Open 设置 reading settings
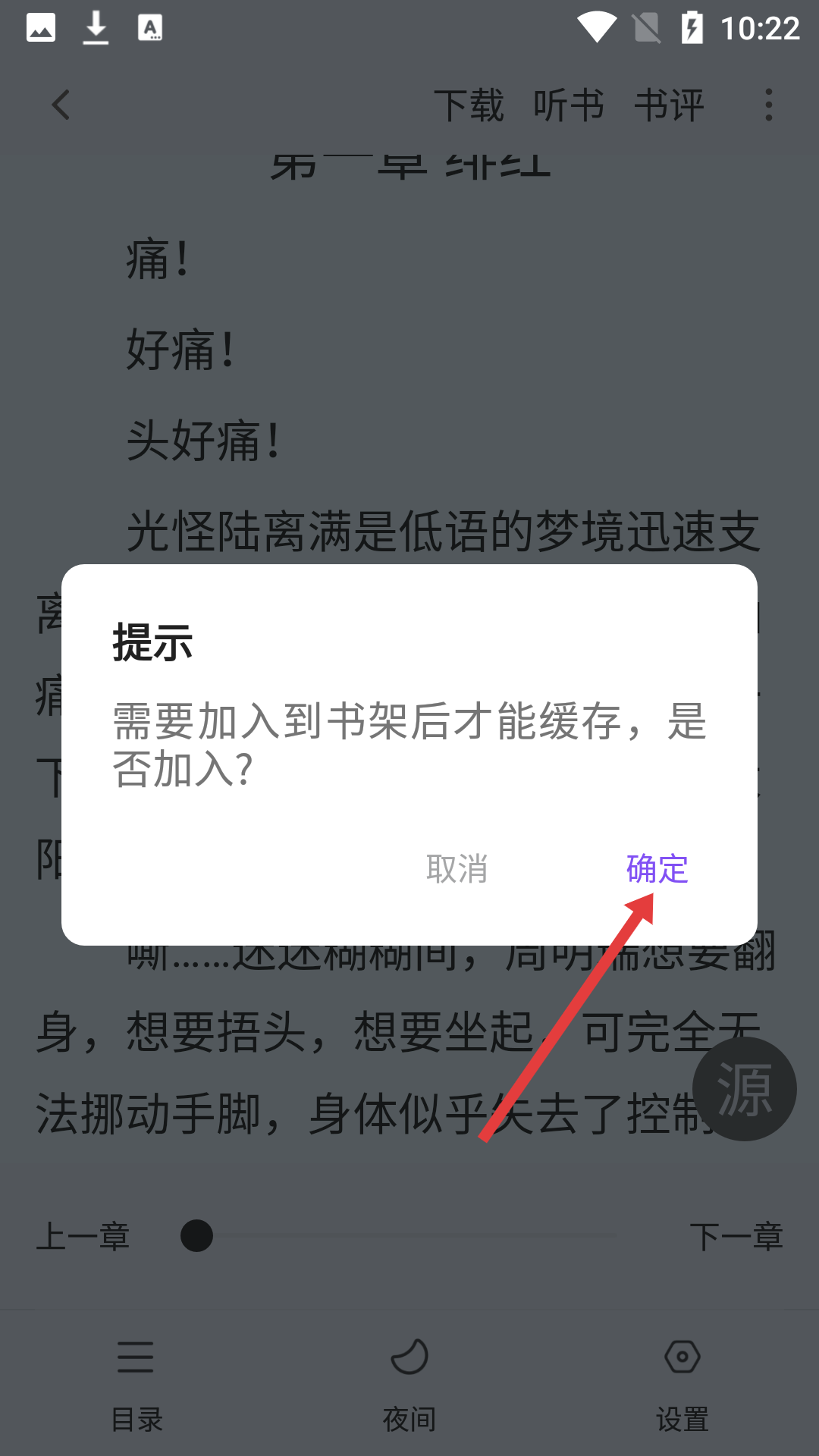The width and height of the screenshot is (819, 1456). tap(682, 1386)
